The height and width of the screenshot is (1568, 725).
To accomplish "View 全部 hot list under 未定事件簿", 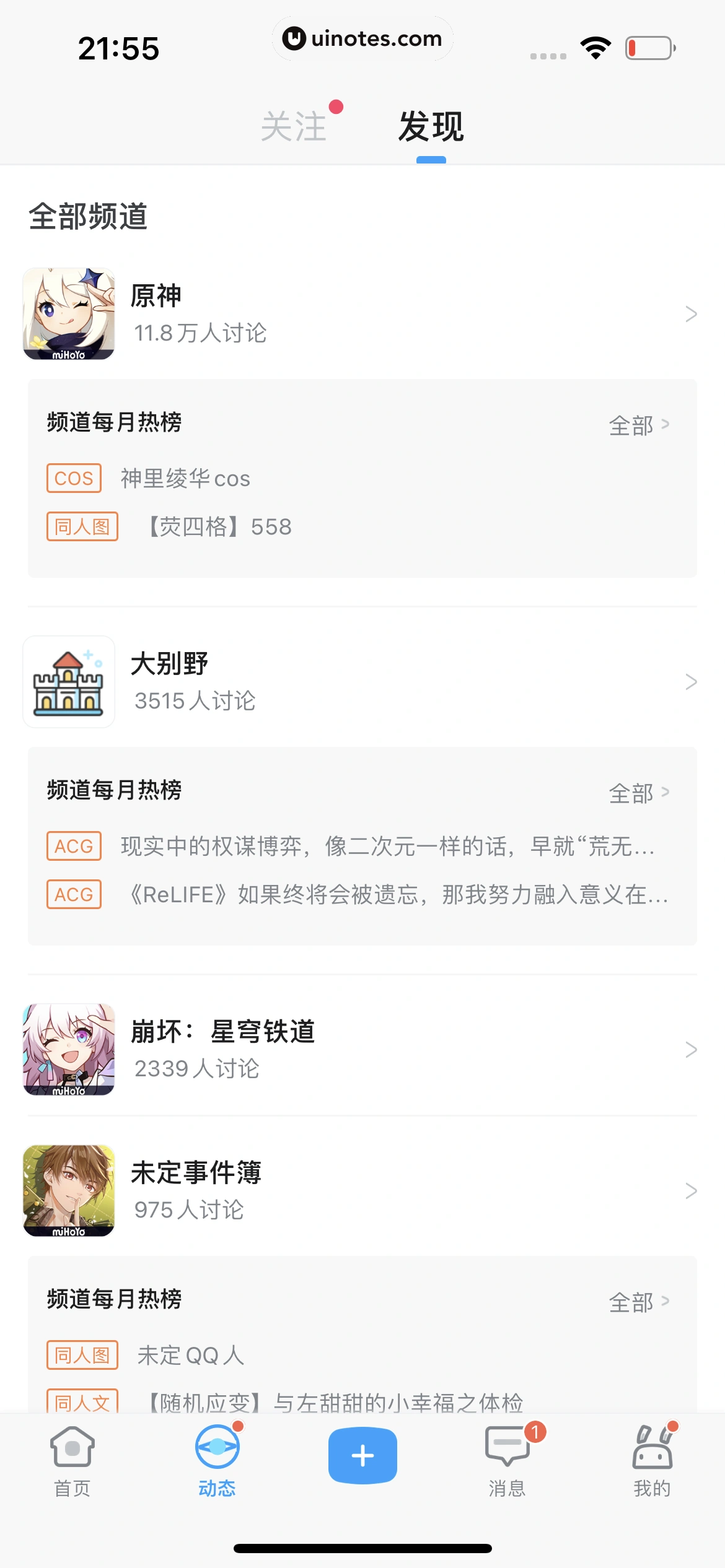I will [x=638, y=1302].
